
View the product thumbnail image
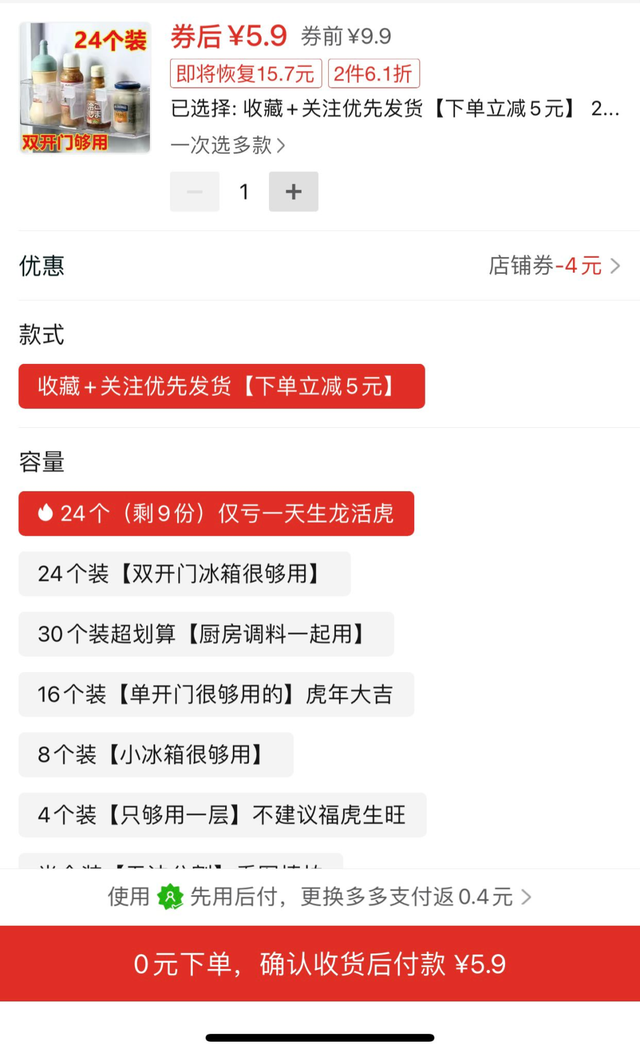coord(85,88)
